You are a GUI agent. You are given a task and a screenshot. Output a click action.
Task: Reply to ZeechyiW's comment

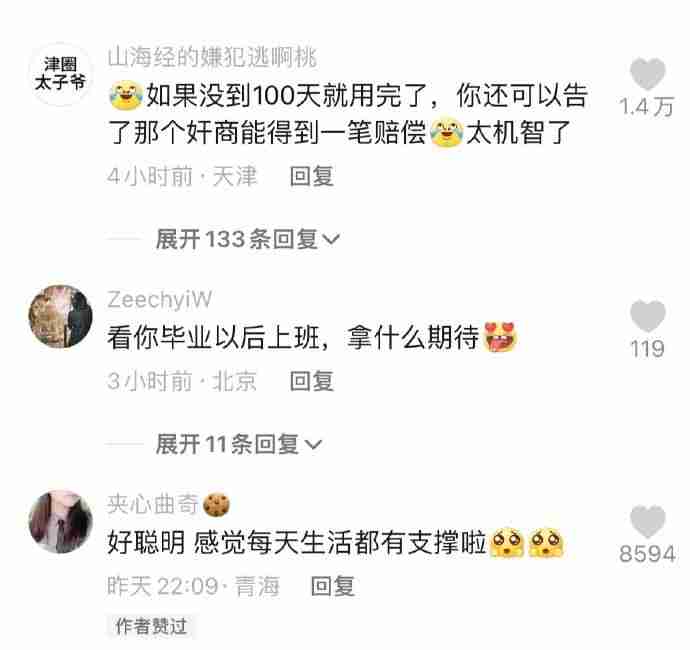click(x=311, y=381)
